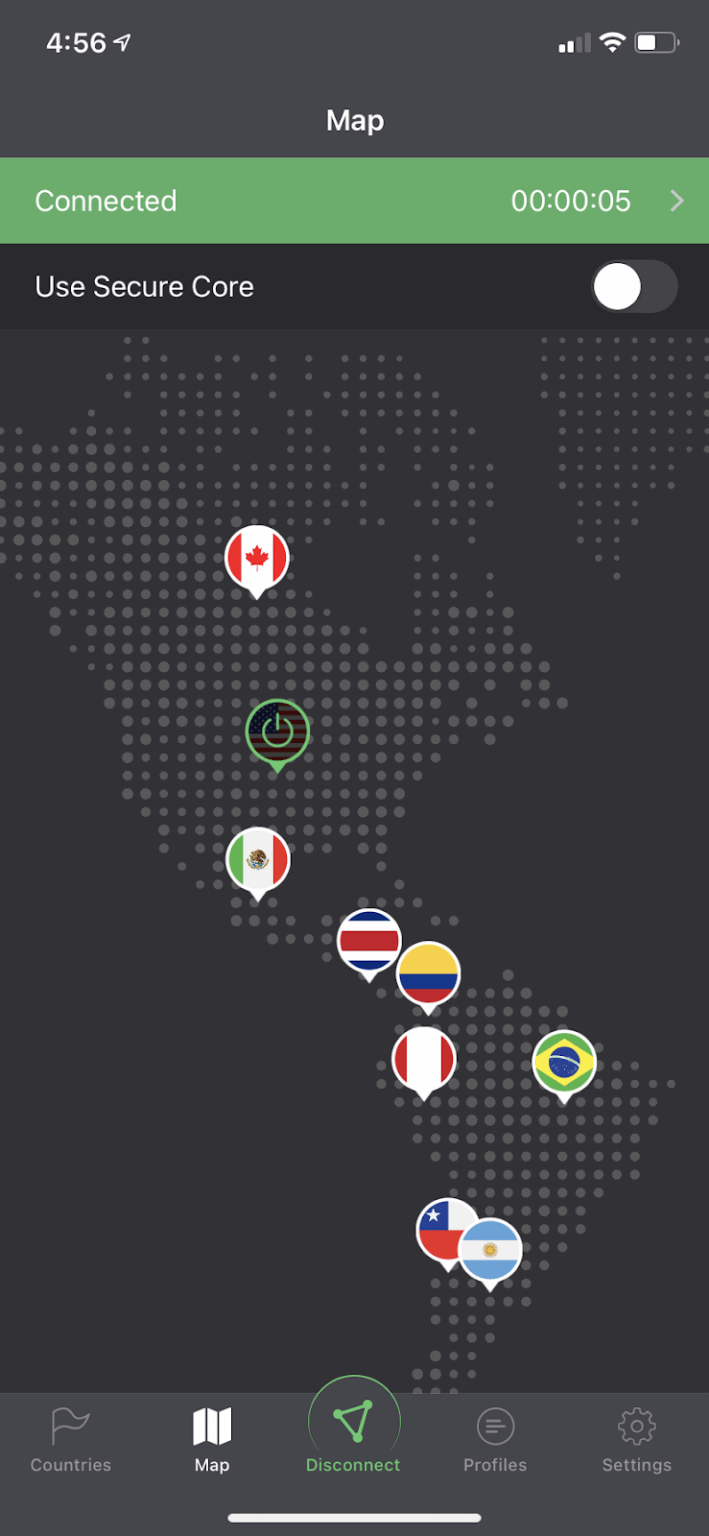This screenshot has height=1536, width=709.
Task: Open the Connected status details
Action: [x=354, y=201]
